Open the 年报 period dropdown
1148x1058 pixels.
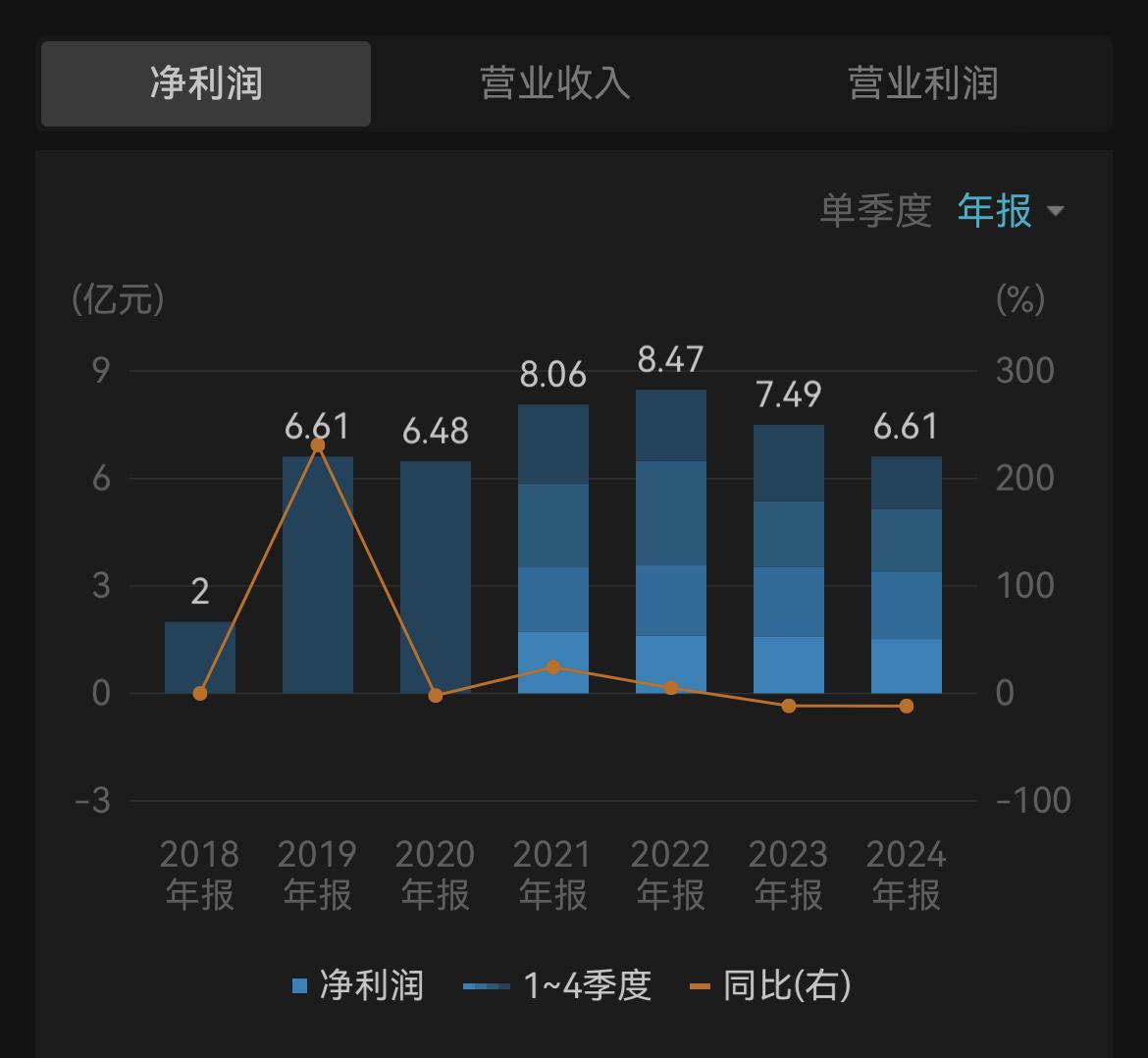1011,210
